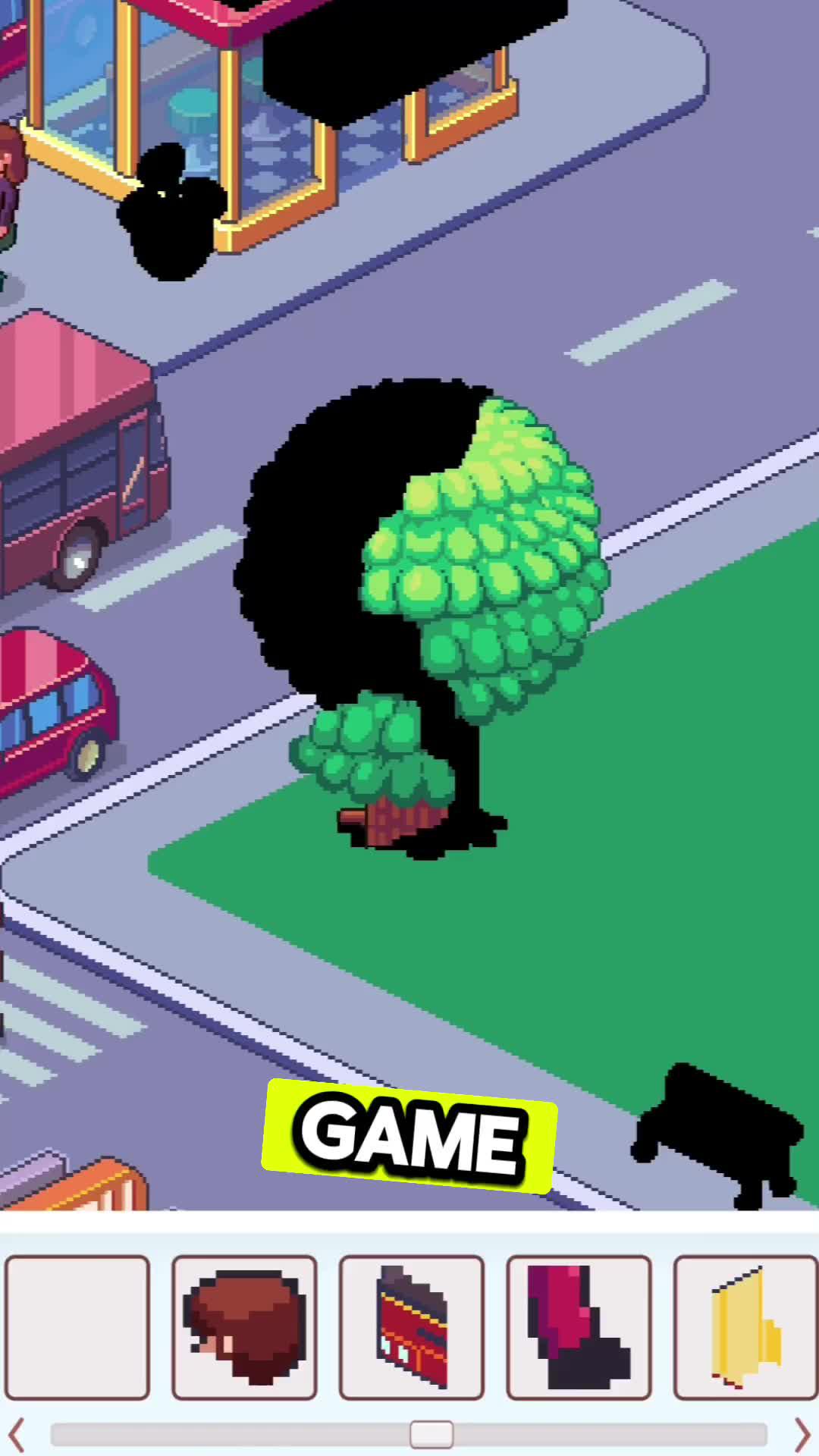Tap the right arrow of the tray
Image resolution: width=819 pixels, height=1456 pixels.
[x=802, y=1434]
